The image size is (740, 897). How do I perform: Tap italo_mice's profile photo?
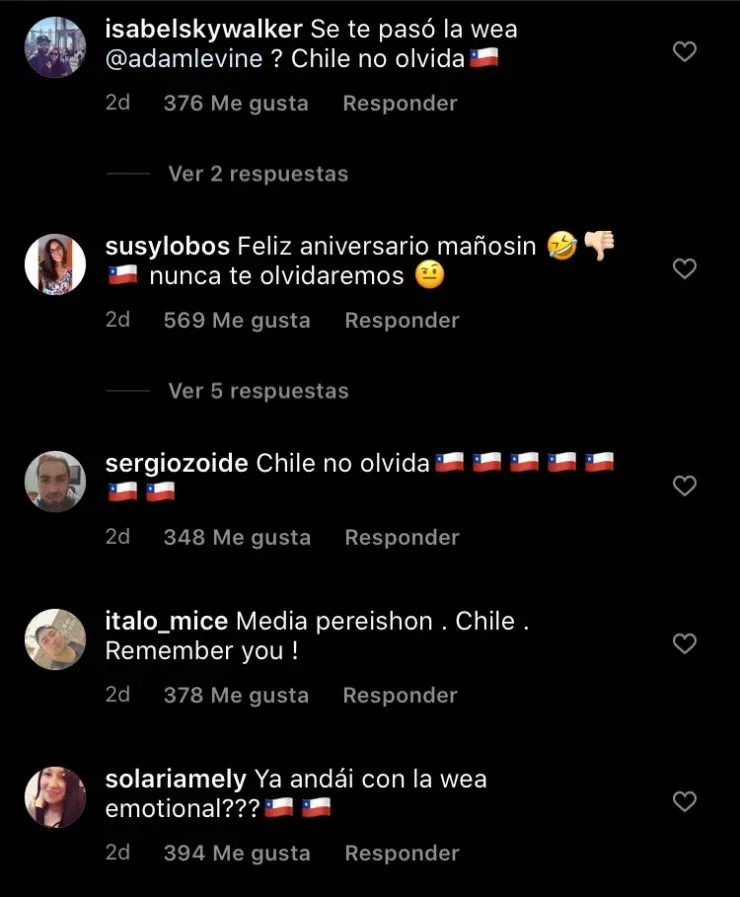[x=55, y=639]
